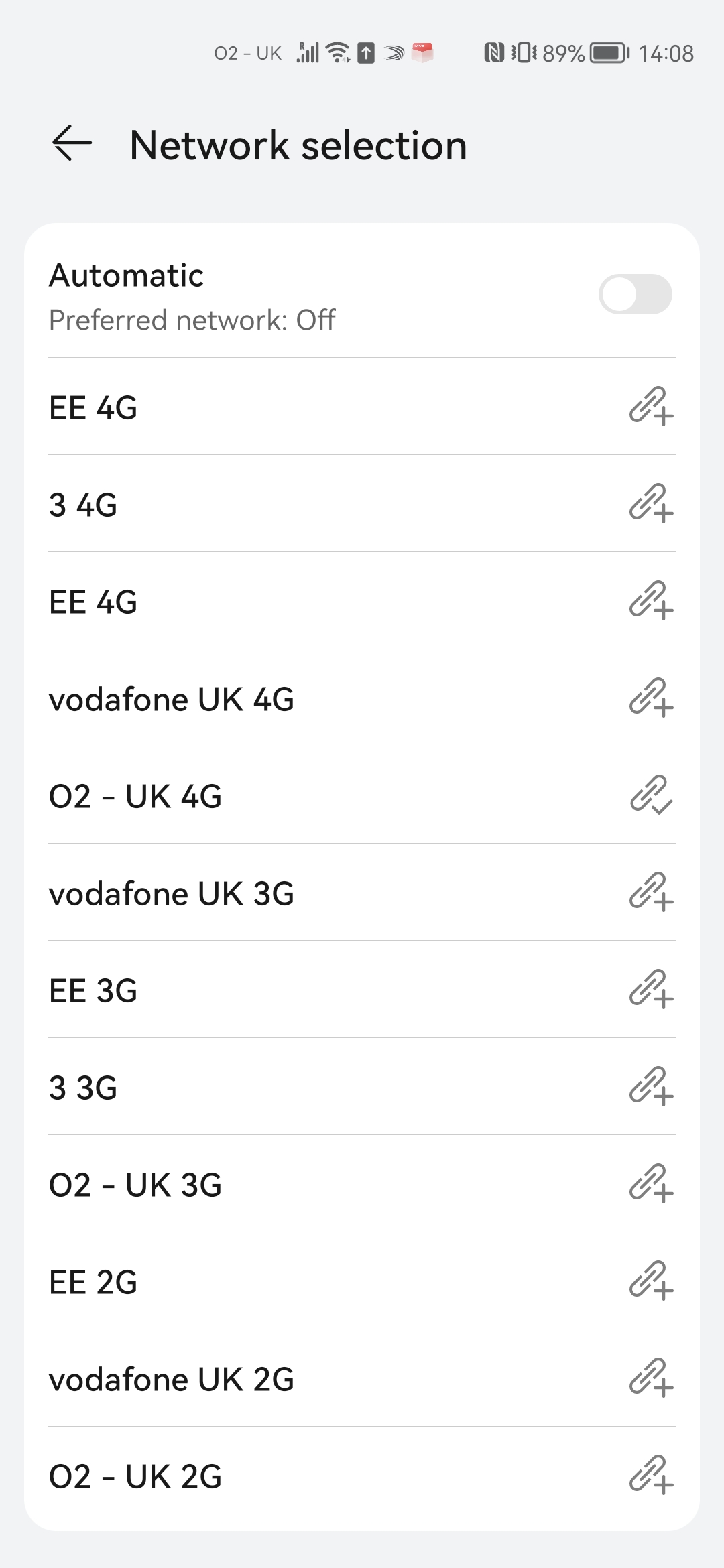
Task: Tap the register icon next to 3 3G
Action: [650, 1088]
